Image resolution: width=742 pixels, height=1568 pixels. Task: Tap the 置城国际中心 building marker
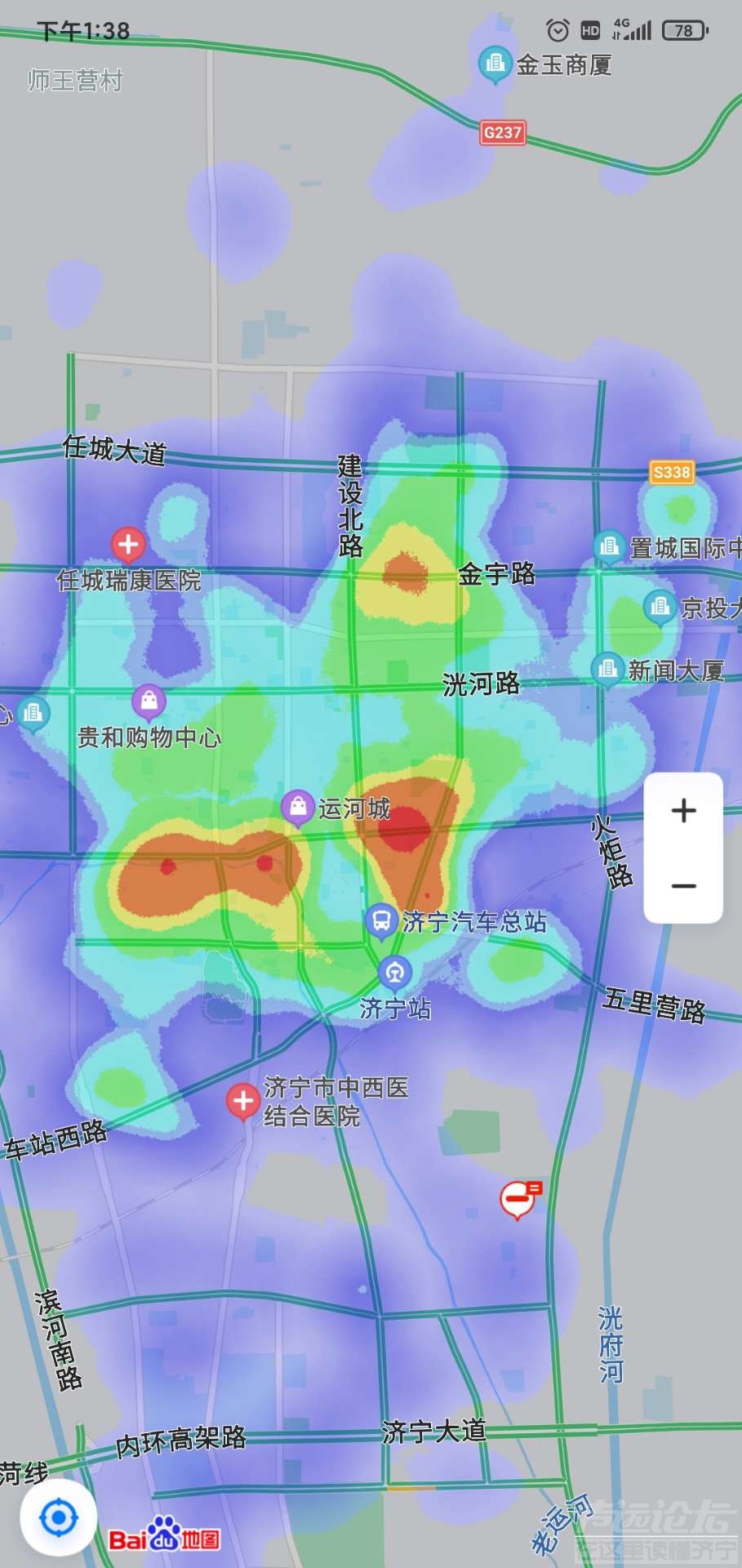[x=608, y=546]
